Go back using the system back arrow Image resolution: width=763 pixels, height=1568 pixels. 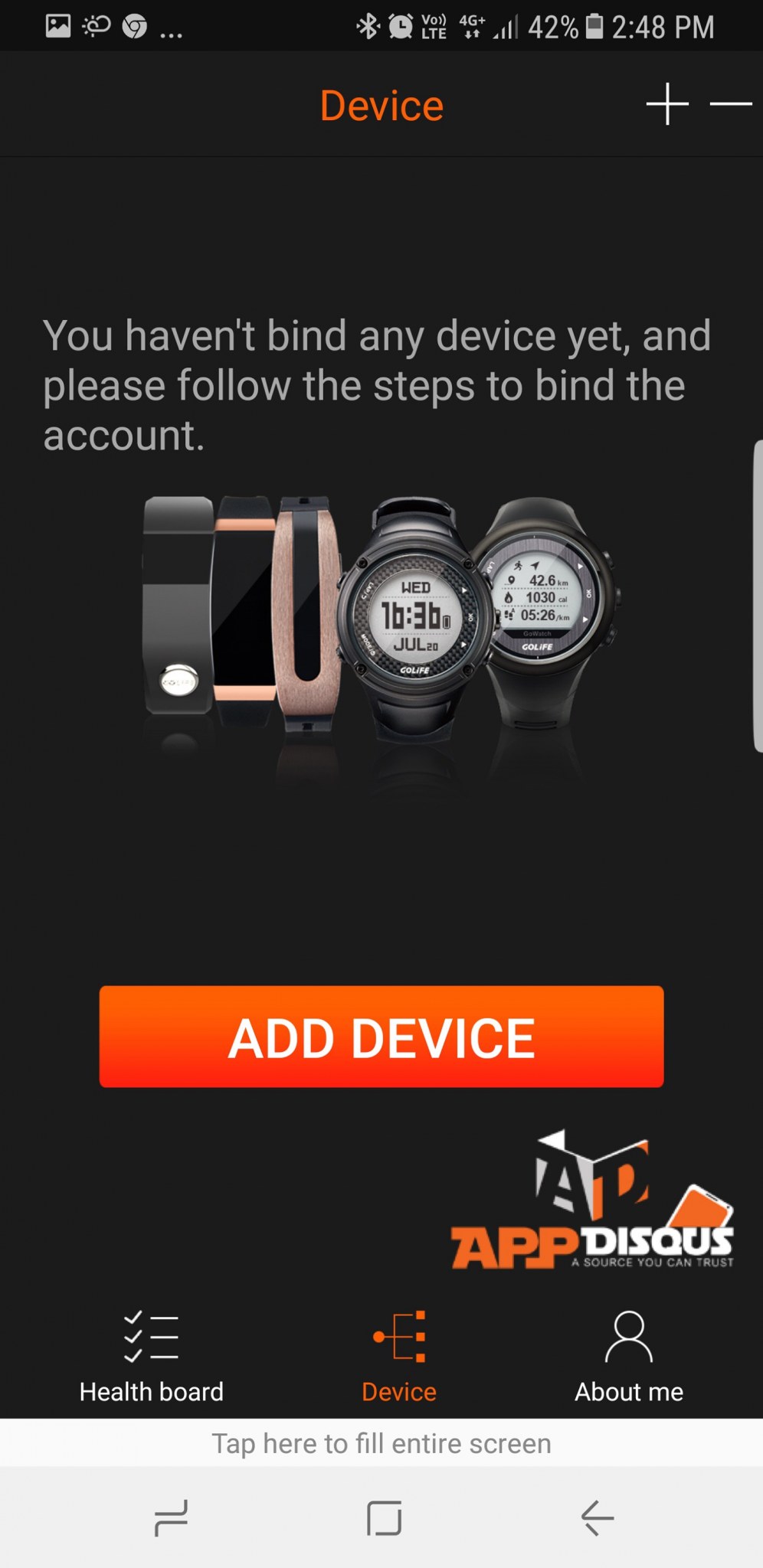(597, 1518)
